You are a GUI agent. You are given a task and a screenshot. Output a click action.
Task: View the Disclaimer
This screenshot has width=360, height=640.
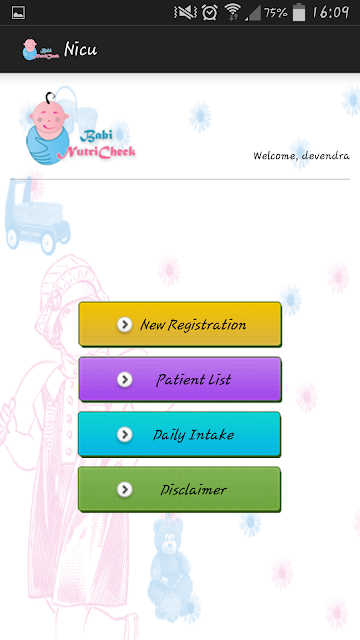tap(180, 489)
